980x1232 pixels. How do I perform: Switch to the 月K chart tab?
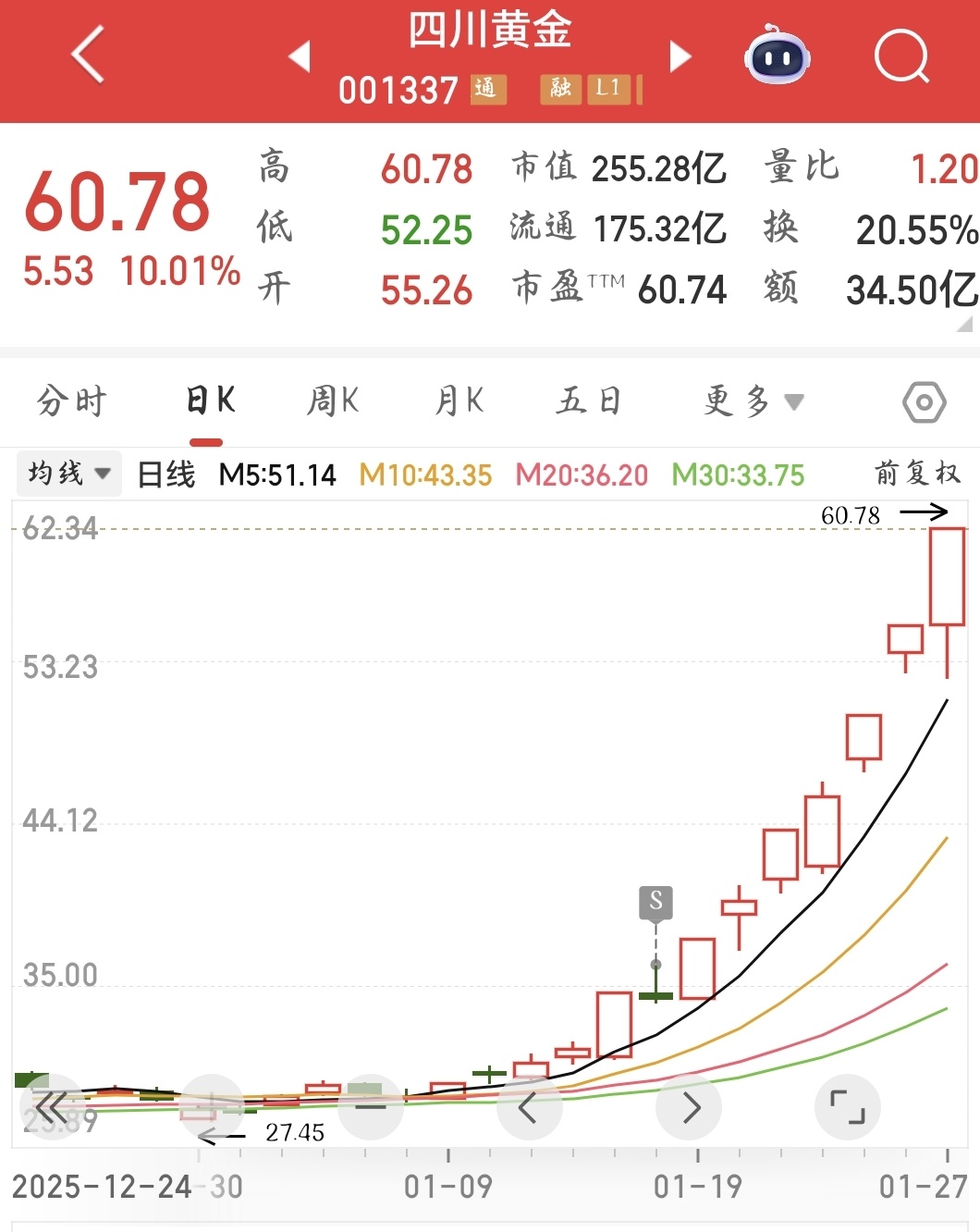tap(459, 401)
